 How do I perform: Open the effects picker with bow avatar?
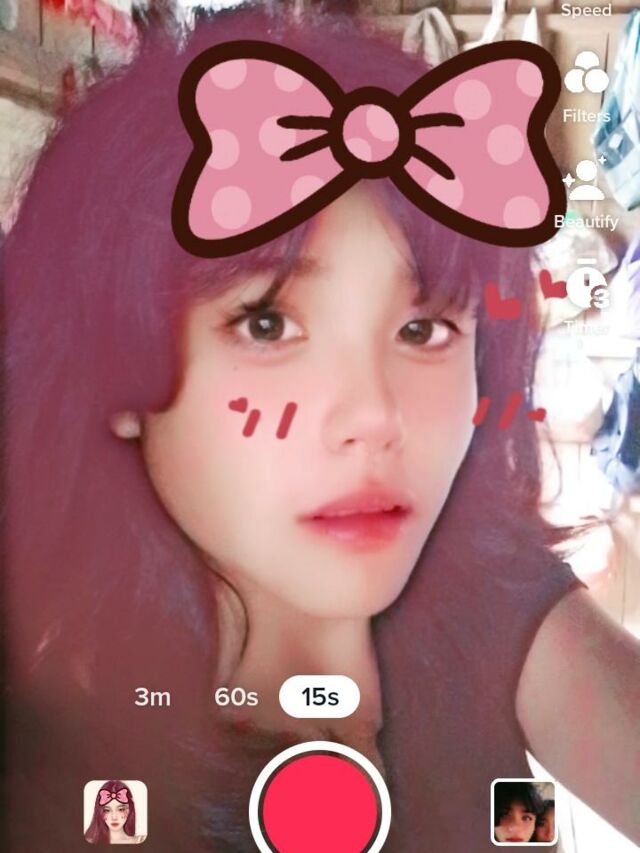point(115,811)
